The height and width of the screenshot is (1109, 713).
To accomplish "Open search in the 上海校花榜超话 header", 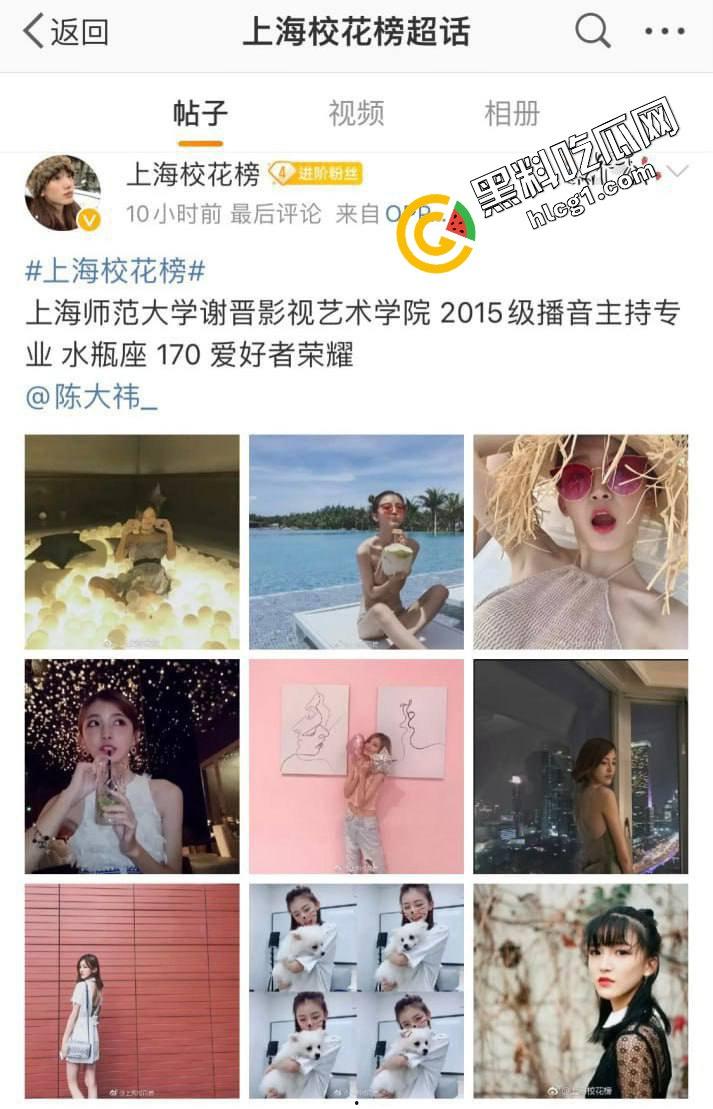I will tap(592, 32).
